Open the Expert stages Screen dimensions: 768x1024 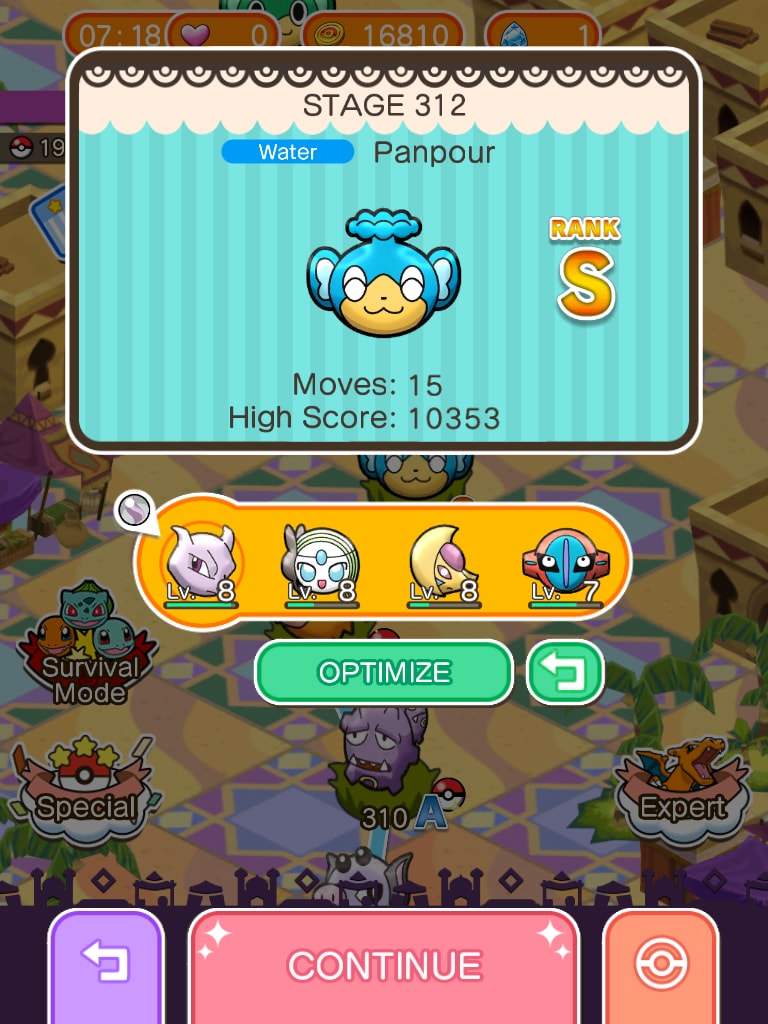(682, 790)
